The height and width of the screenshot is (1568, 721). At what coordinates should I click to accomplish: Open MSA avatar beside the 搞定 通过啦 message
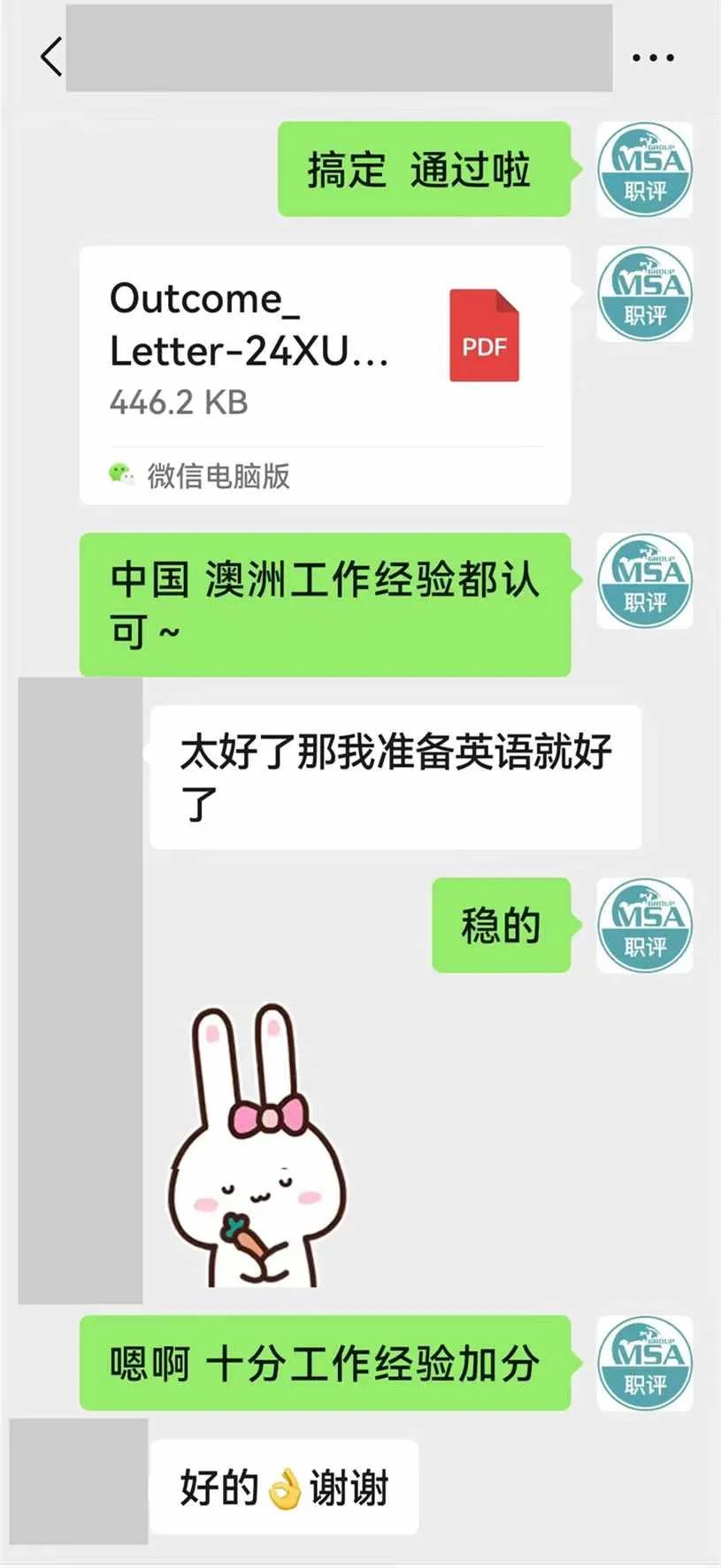(x=644, y=170)
